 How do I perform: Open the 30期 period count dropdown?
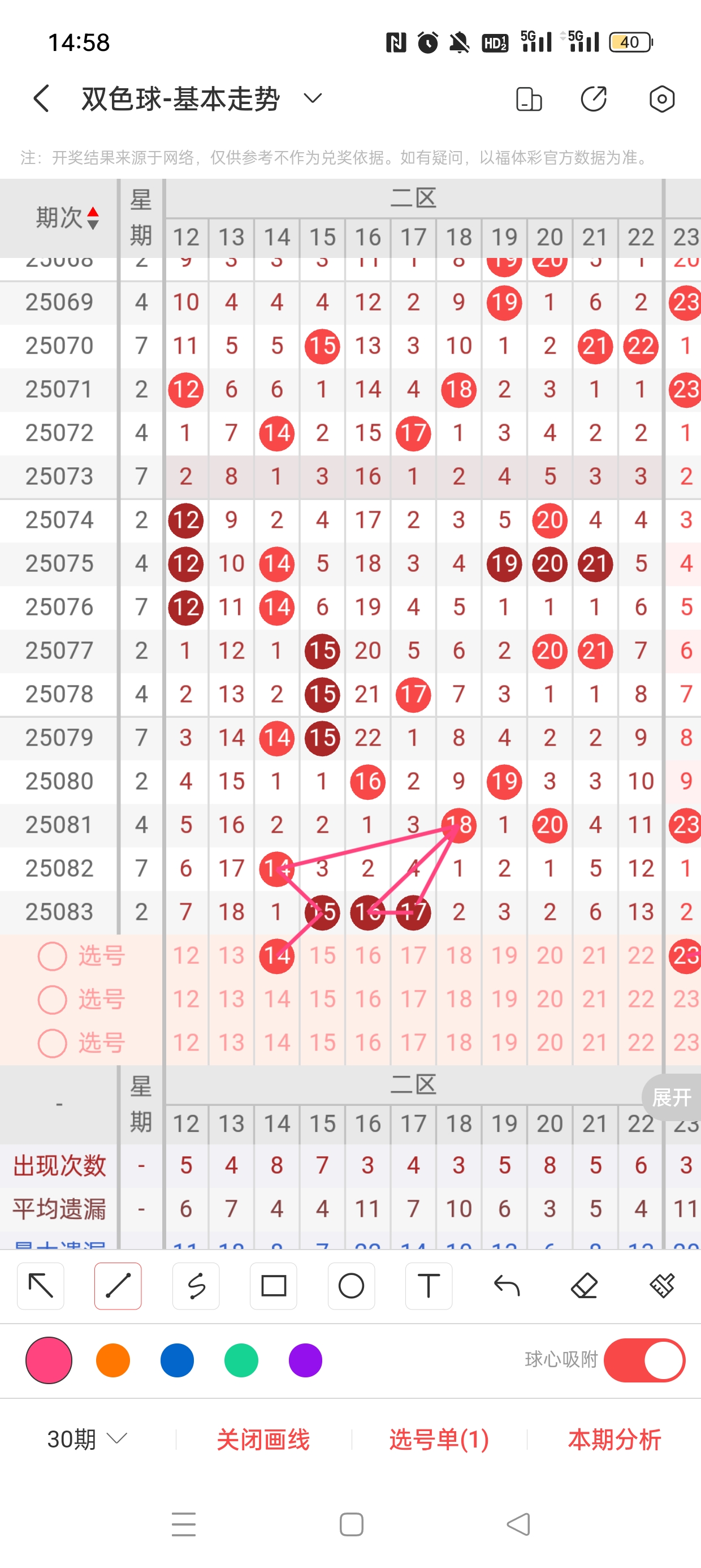tap(87, 1439)
